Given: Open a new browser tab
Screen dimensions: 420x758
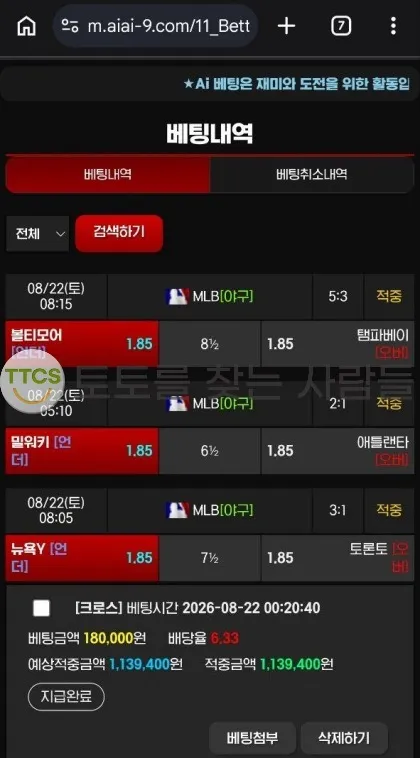Looking at the screenshot, I should coord(287,26).
